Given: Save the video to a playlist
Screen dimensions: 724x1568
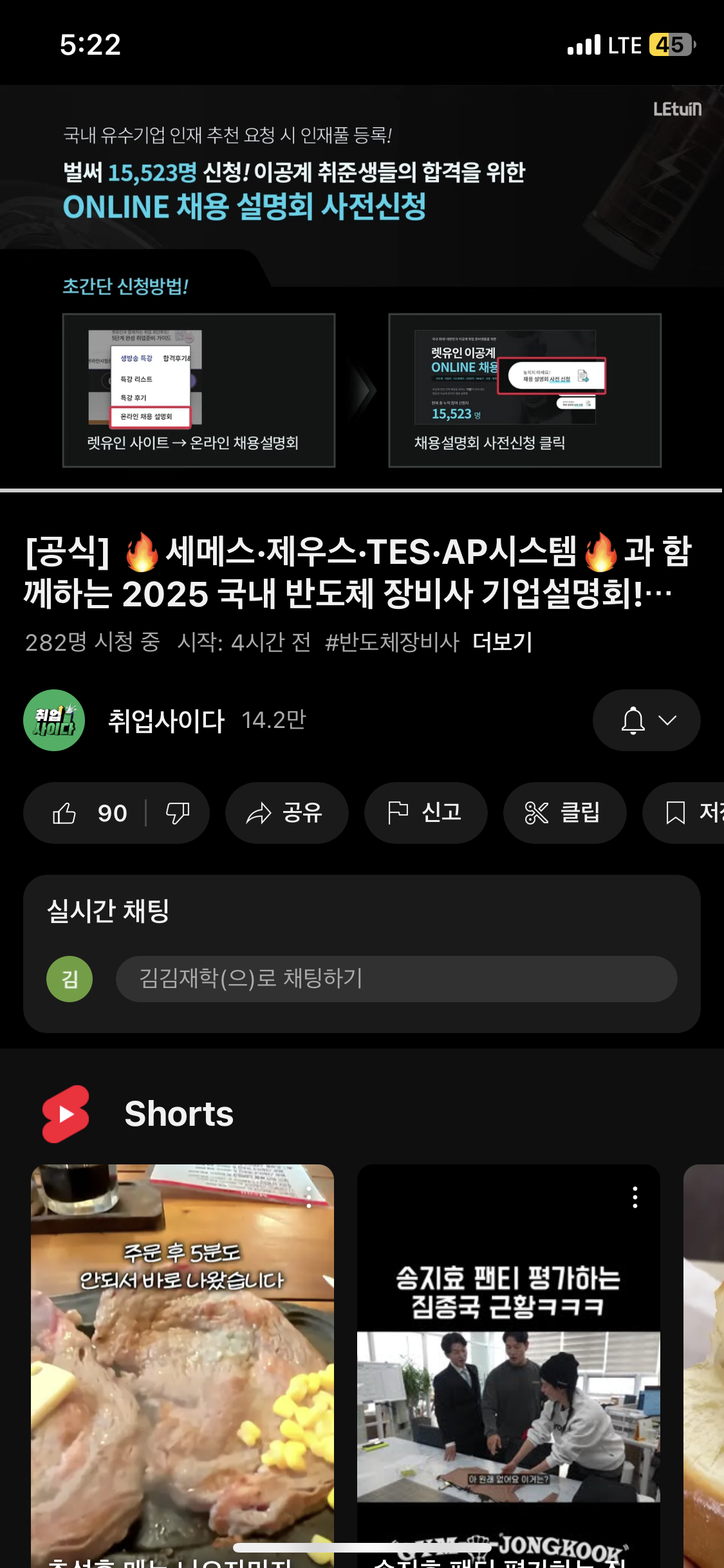Looking at the screenshot, I should 683,813.
